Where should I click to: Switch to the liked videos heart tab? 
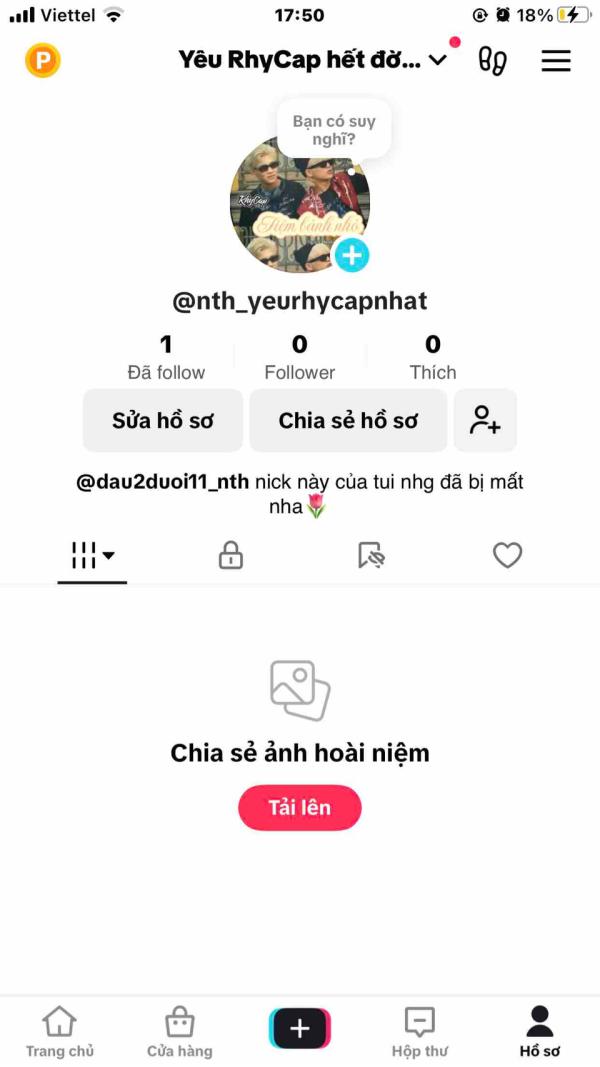tap(508, 555)
